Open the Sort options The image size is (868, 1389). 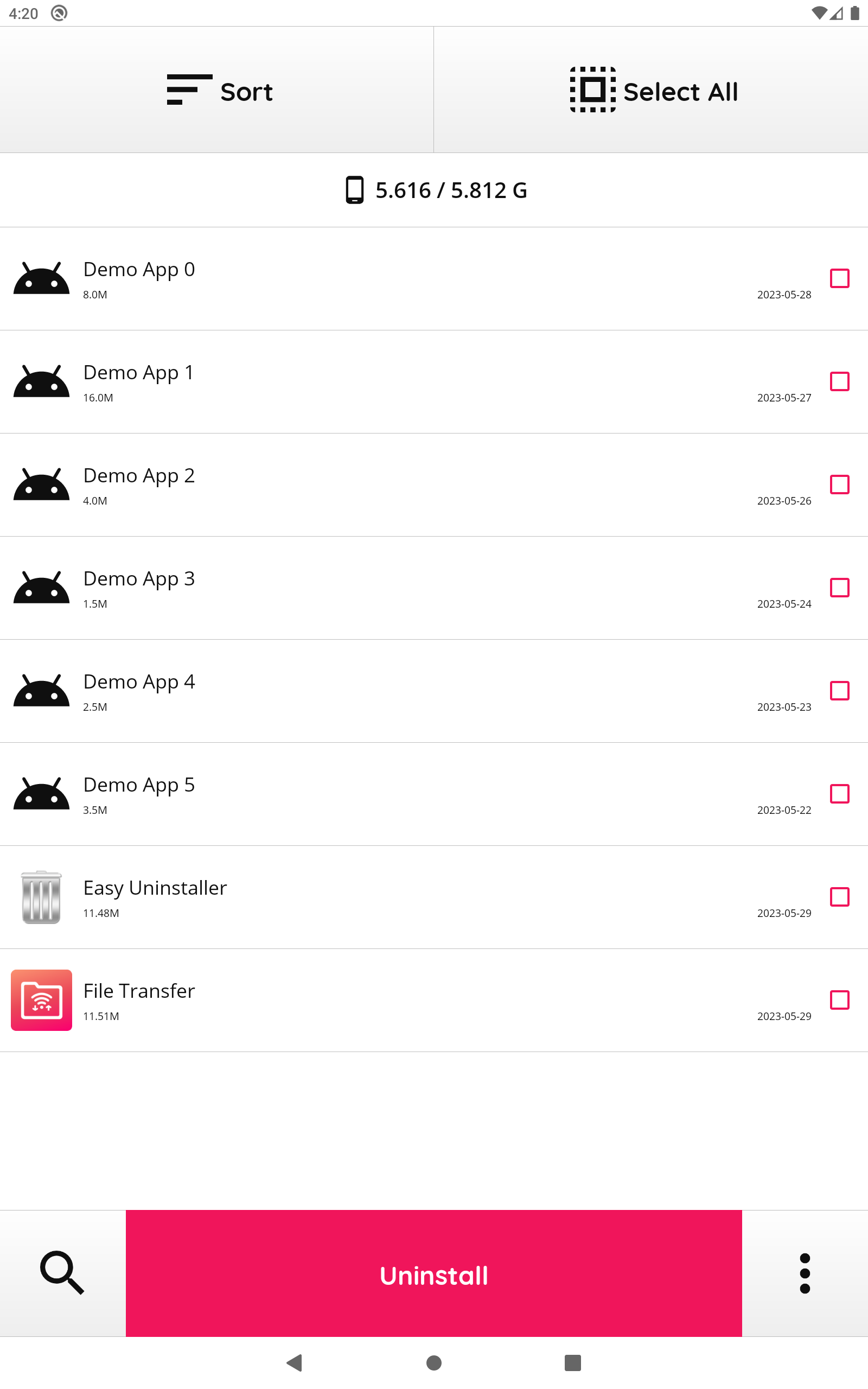[x=216, y=90]
